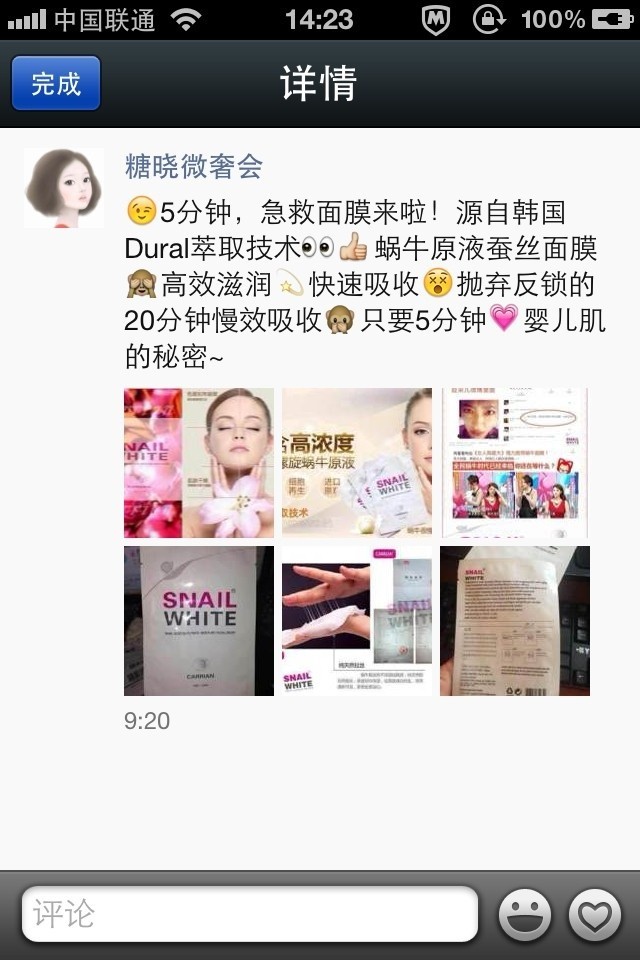
Task: Tap the 评论 comment input field
Action: [249, 914]
